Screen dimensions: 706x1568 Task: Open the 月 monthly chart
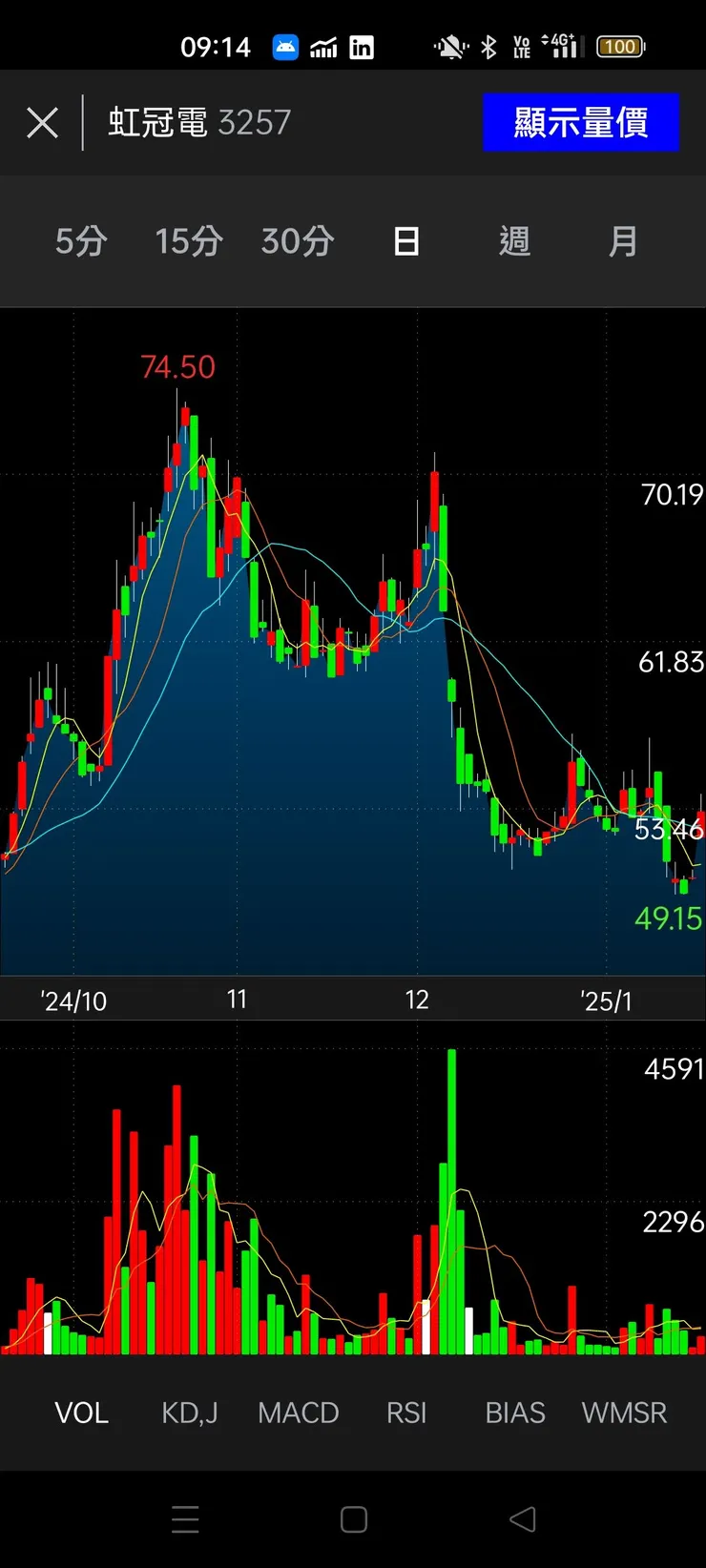(623, 241)
